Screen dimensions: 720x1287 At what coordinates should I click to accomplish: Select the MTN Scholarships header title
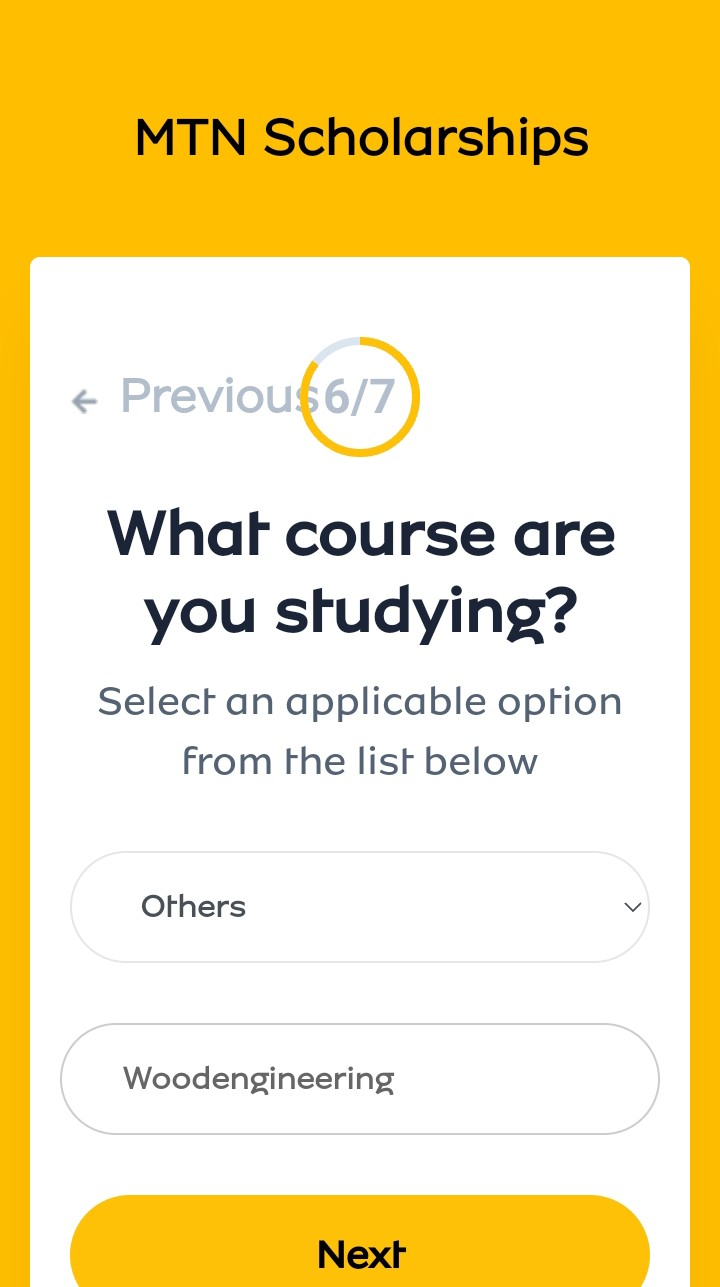pos(360,137)
